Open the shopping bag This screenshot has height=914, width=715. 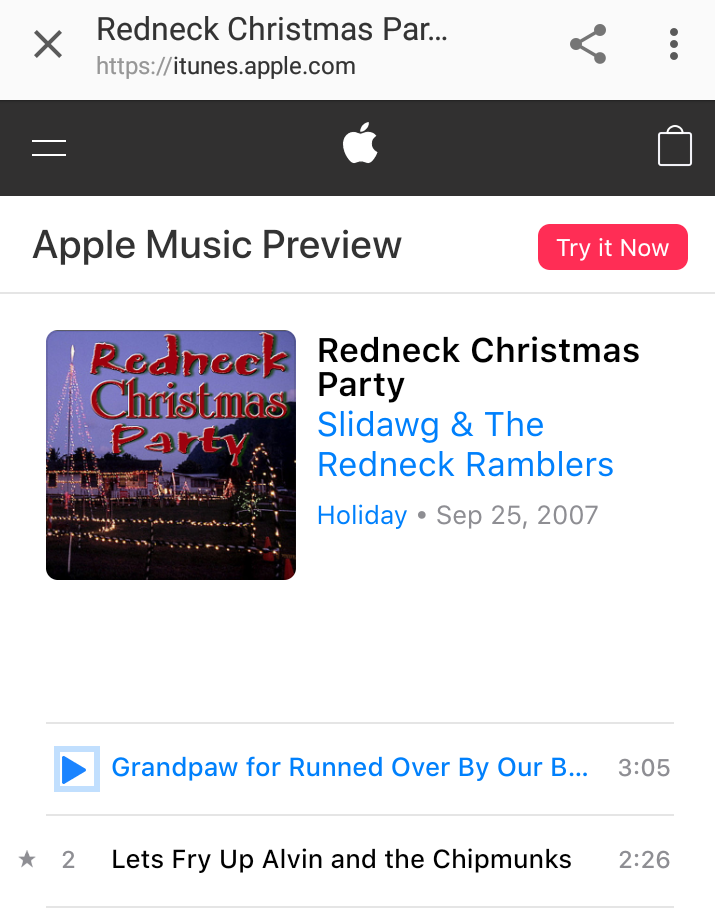[674, 146]
